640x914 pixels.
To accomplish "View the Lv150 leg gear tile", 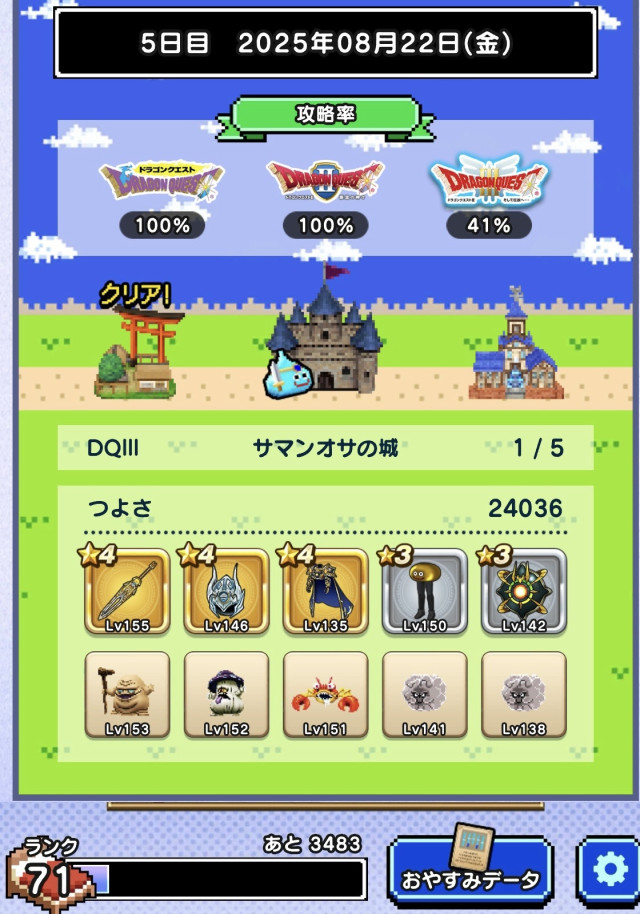I will pyautogui.click(x=424, y=592).
